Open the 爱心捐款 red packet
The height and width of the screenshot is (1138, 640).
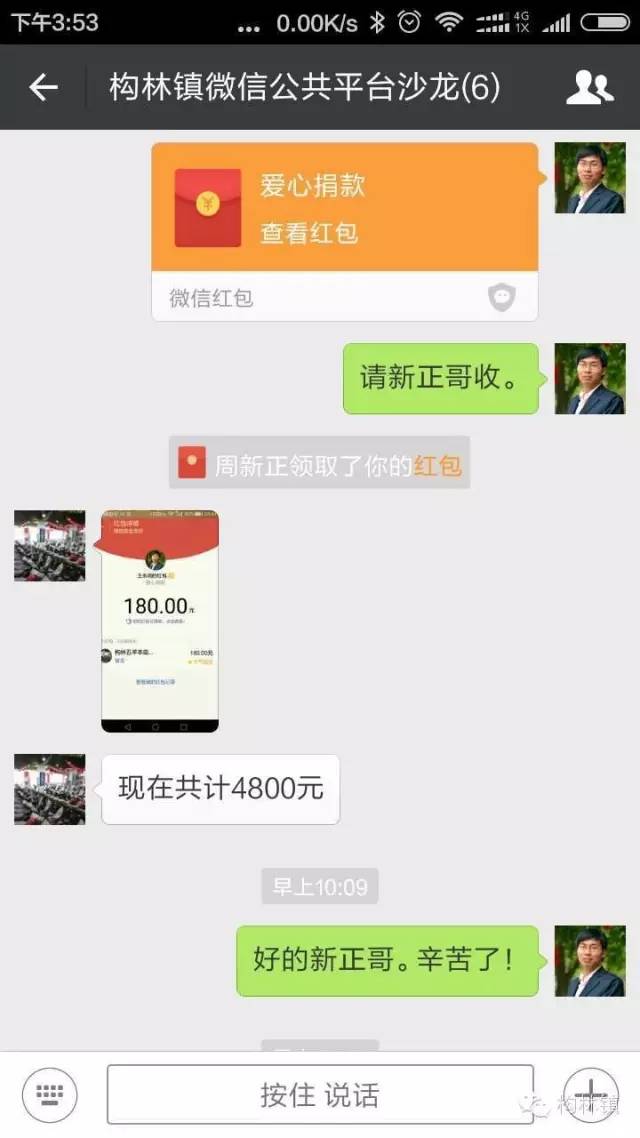[x=344, y=208]
